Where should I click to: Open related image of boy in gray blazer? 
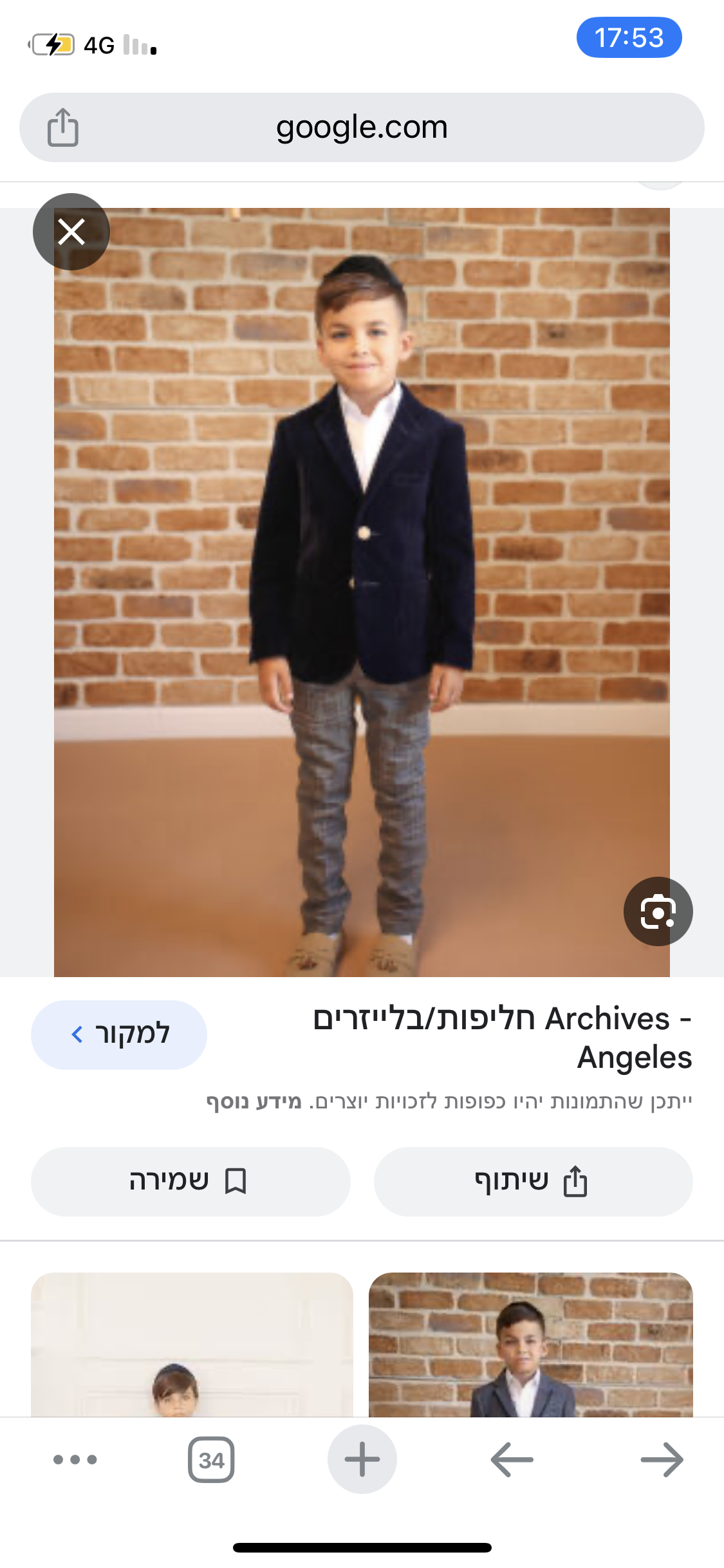coord(530,1344)
